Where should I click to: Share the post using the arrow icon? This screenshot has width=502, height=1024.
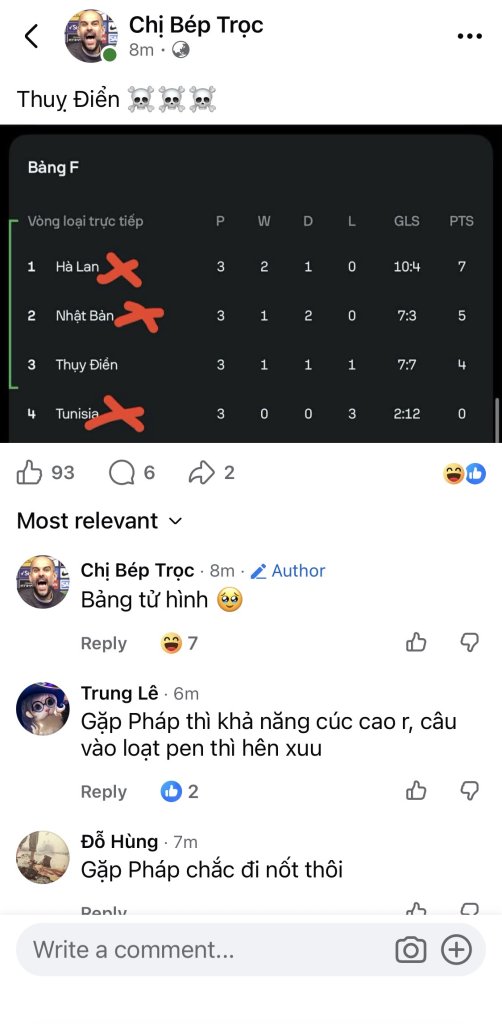click(202, 473)
